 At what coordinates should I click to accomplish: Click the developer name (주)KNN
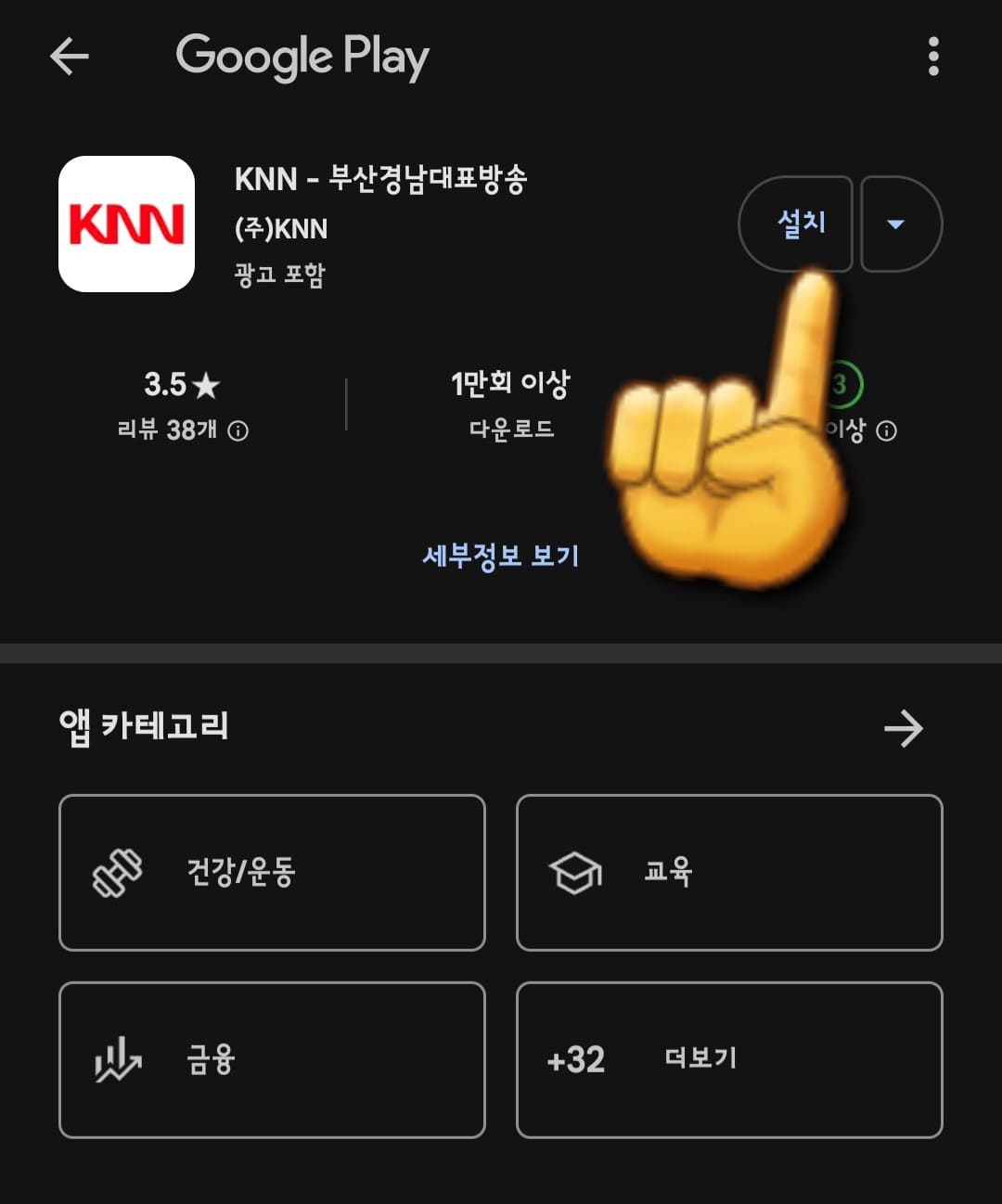coord(278,228)
